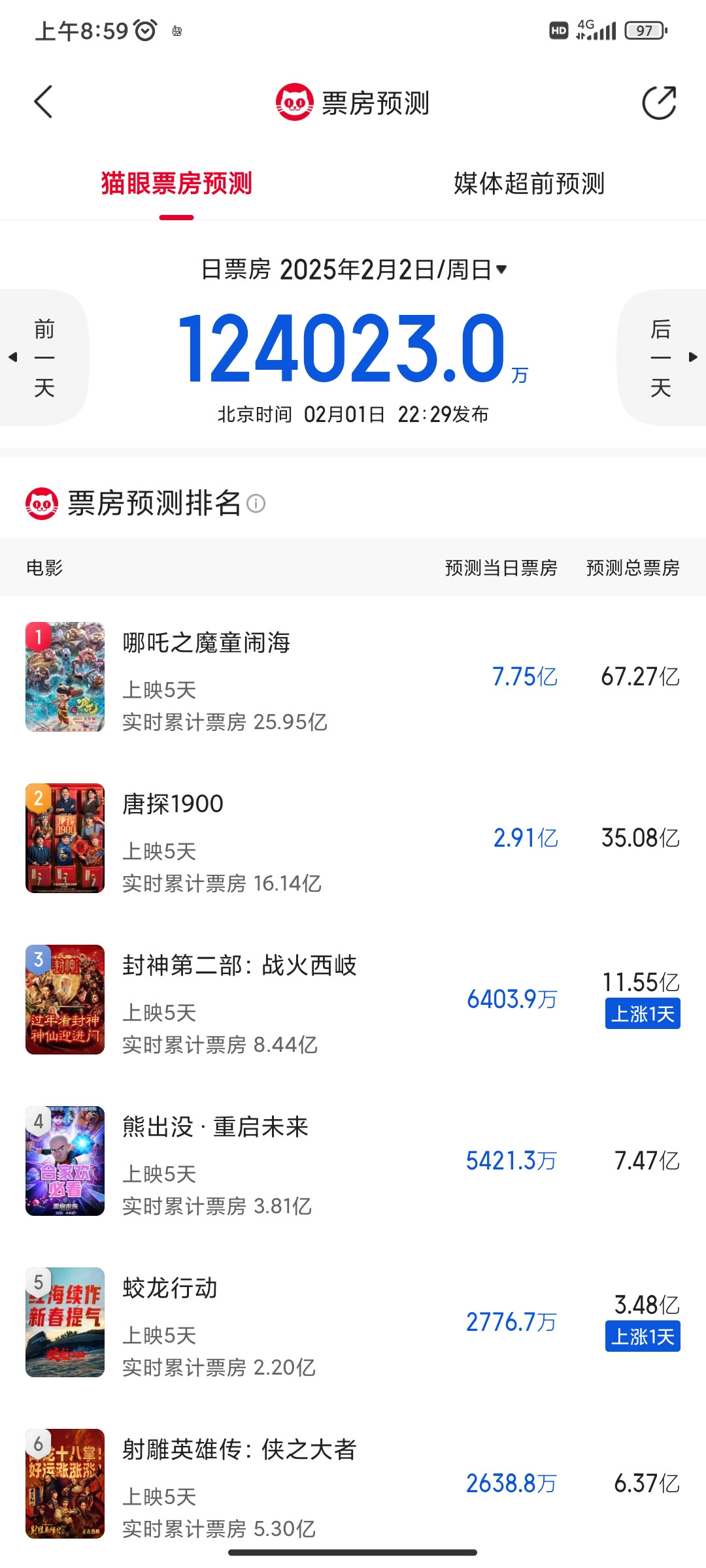Open the date picker for 2025年2月2日
706x1568 pixels.
point(354,269)
